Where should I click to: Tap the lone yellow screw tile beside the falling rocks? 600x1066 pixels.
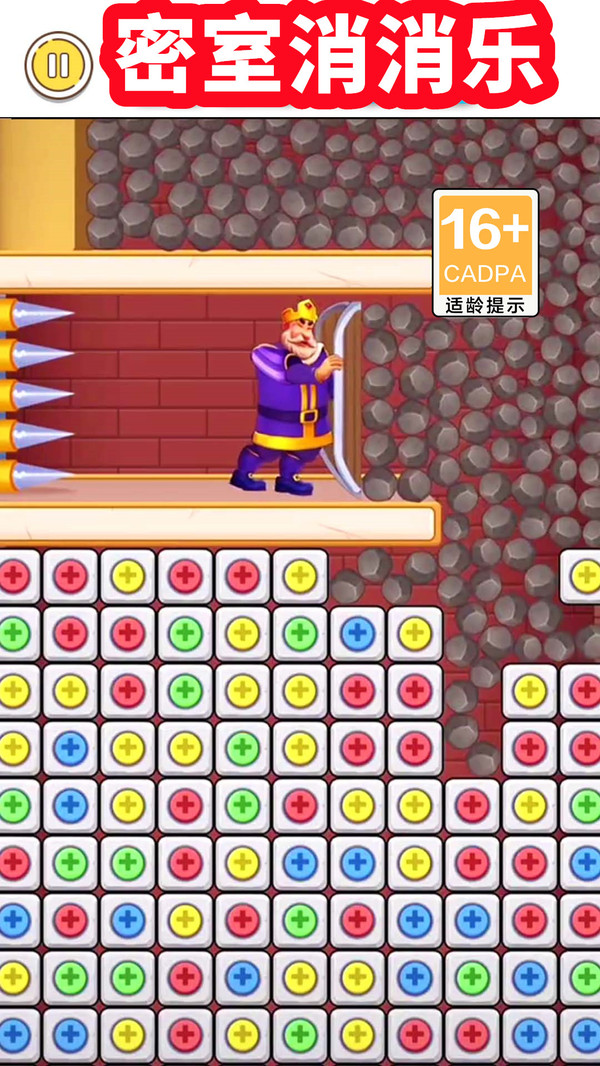pos(580,577)
